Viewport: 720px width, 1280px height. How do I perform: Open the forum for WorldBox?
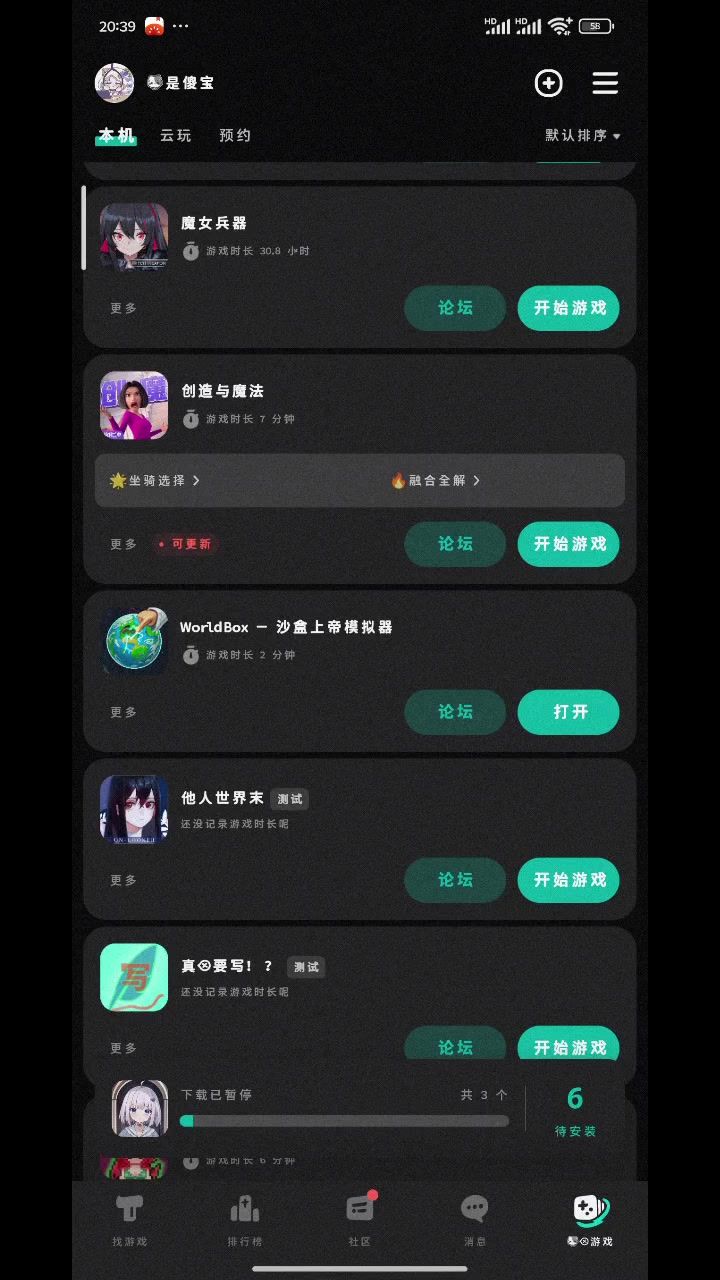coord(455,712)
